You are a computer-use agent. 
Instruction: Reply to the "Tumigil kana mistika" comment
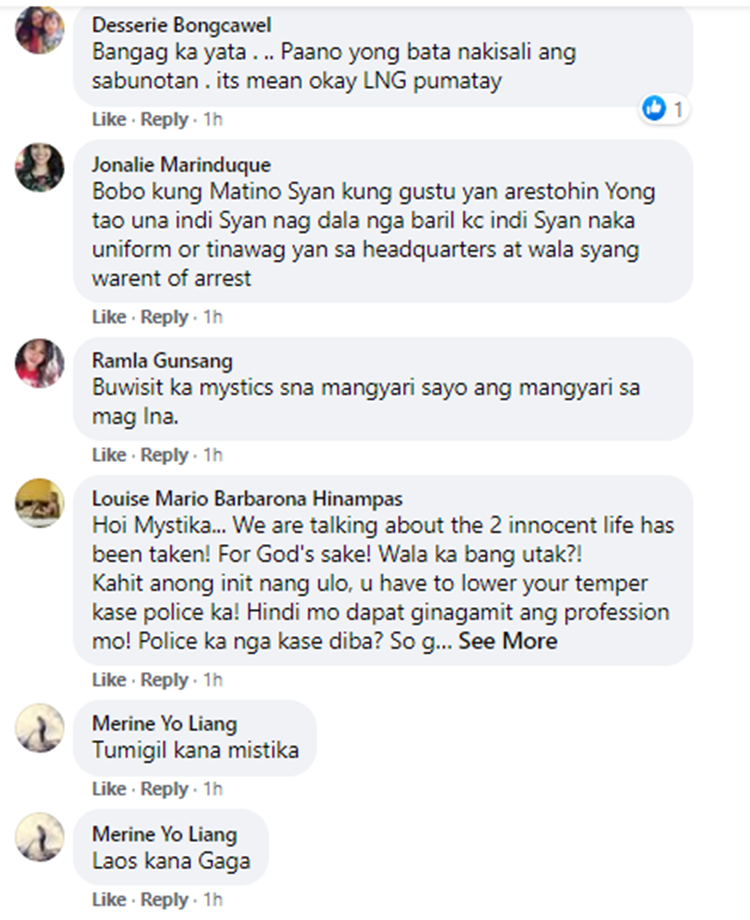(x=164, y=789)
